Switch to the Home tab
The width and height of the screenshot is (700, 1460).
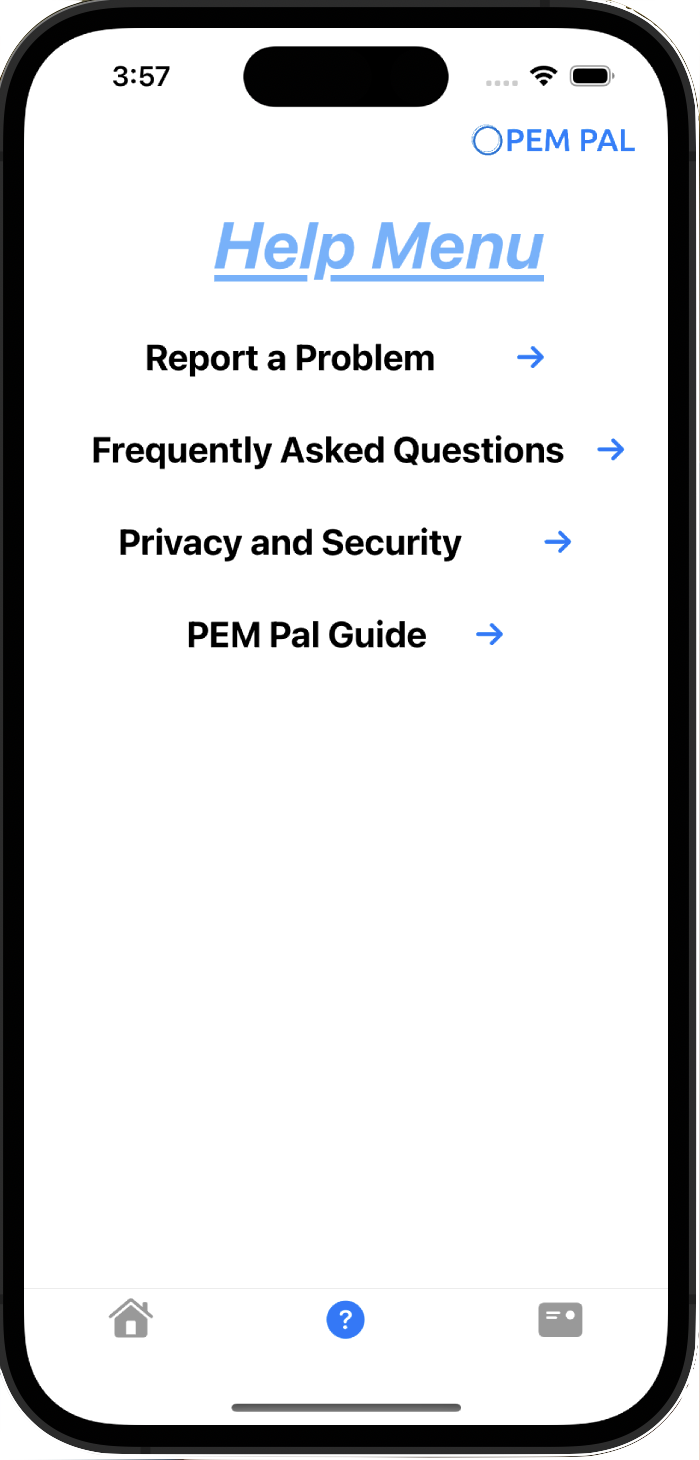tap(131, 1319)
